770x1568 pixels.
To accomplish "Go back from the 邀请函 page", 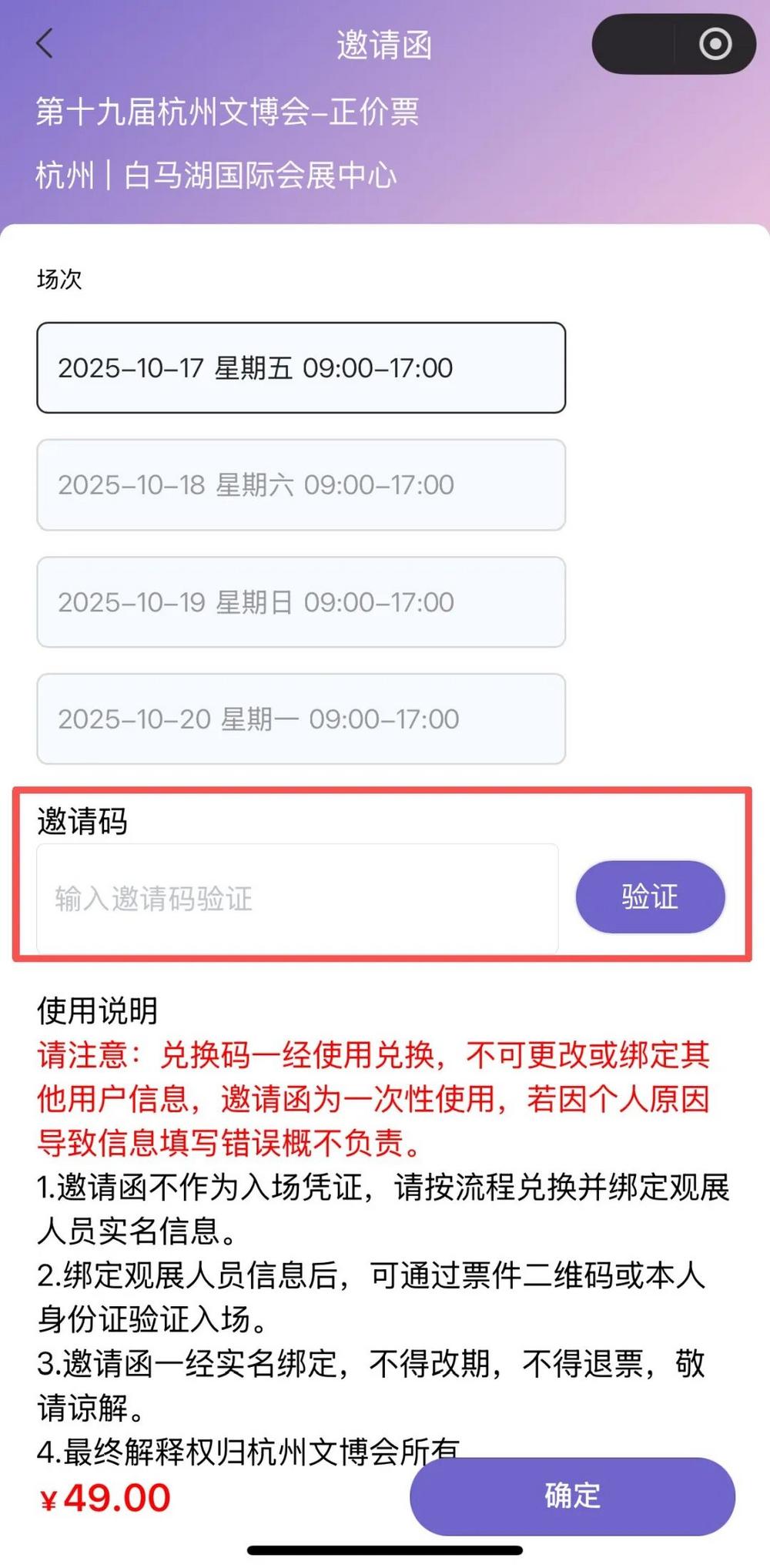I will tap(45, 44).
